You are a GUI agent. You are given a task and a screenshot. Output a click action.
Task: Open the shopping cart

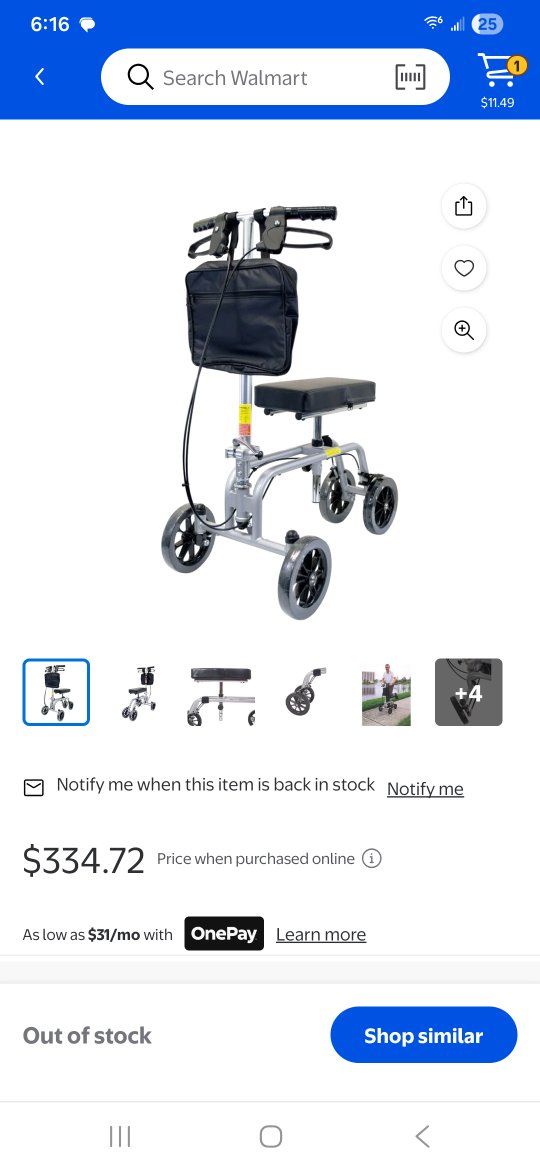pyautogui.click(x=497, y=81)
